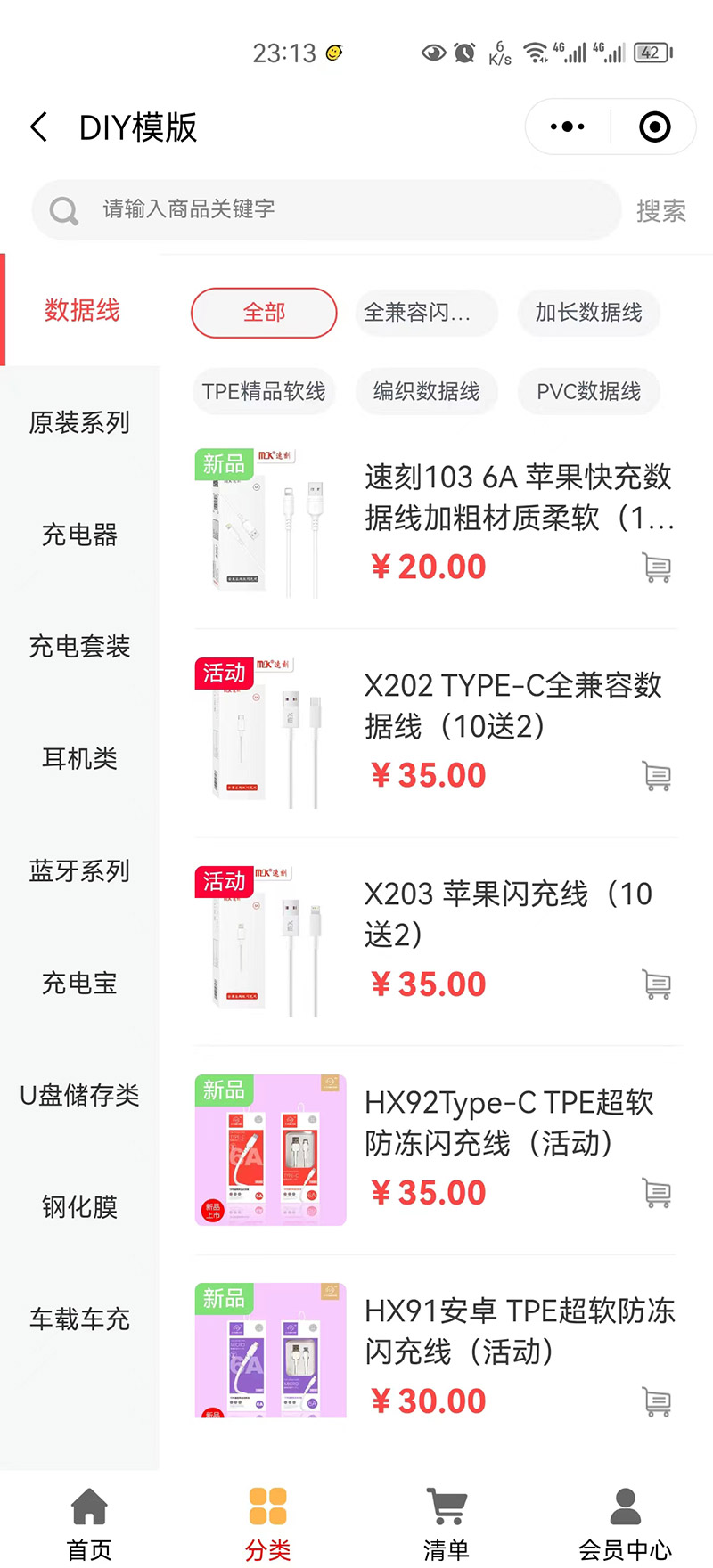The height and width of the screenshot is (1568, 713).
Task: Choose the PVC数据线 filter chip
Action: click(x=588, y=391)
